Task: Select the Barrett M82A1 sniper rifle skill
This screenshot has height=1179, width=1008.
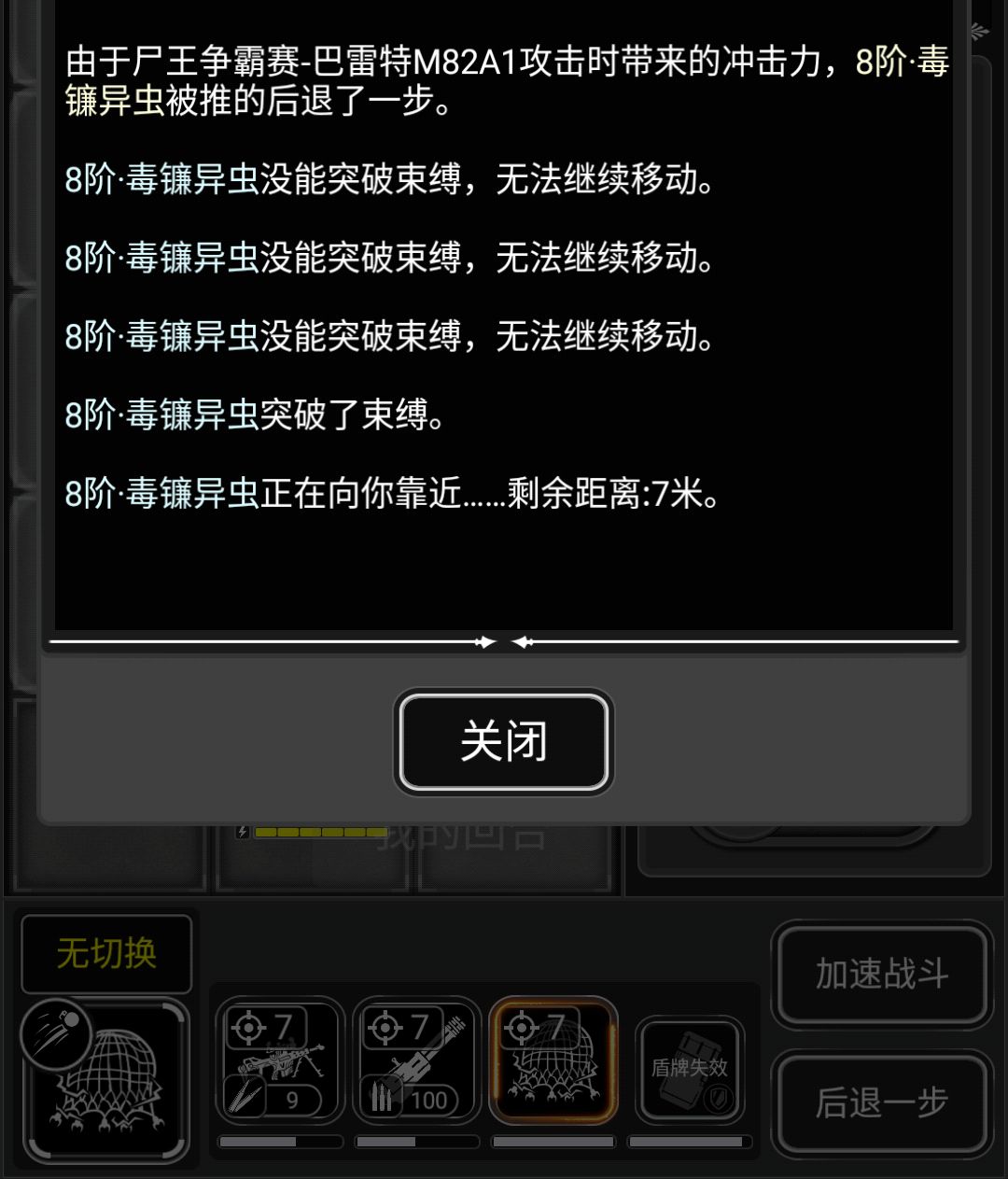Action: coord(276,1060)
